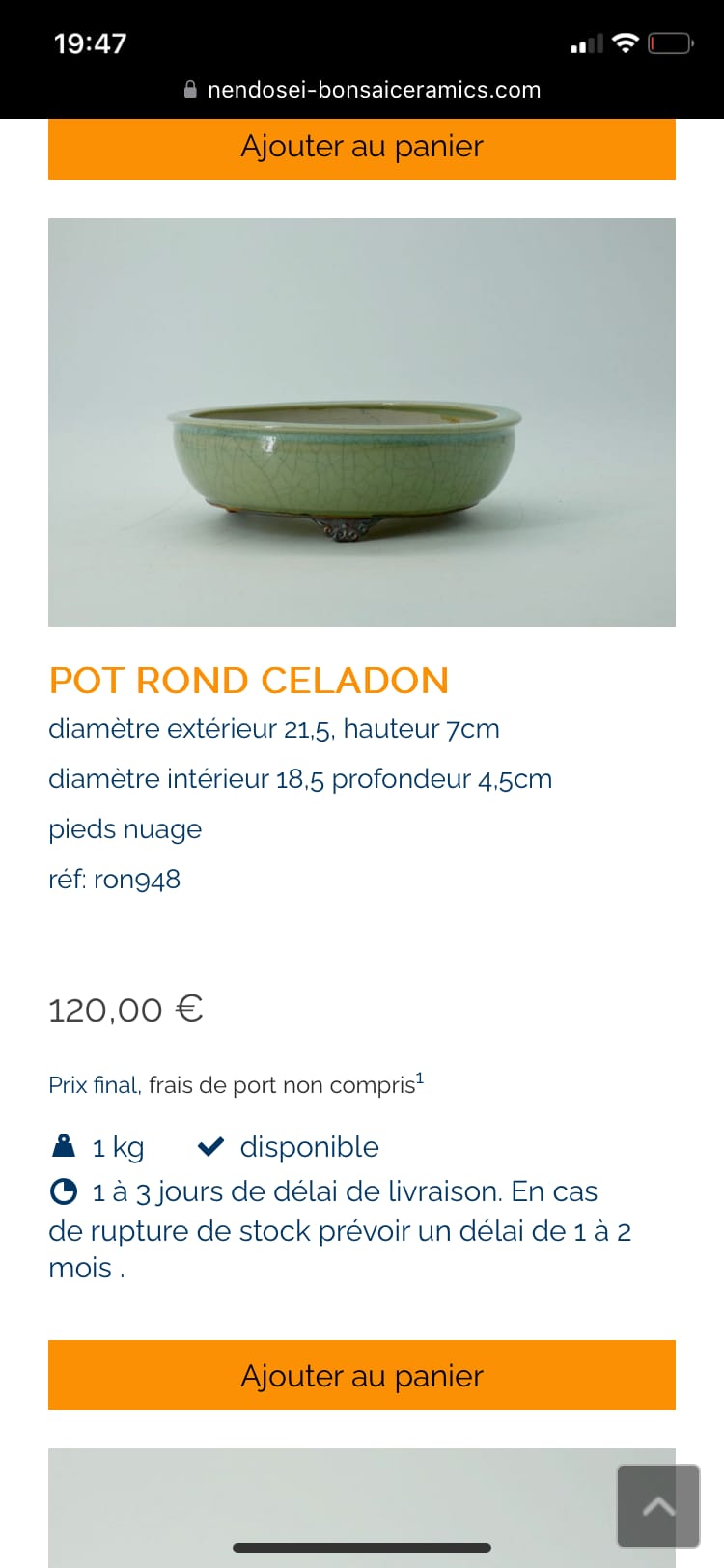Tap the Ajouter au panier button under the address bar
The height and width of the screenshot is (1568, 724).
(362, 149)
